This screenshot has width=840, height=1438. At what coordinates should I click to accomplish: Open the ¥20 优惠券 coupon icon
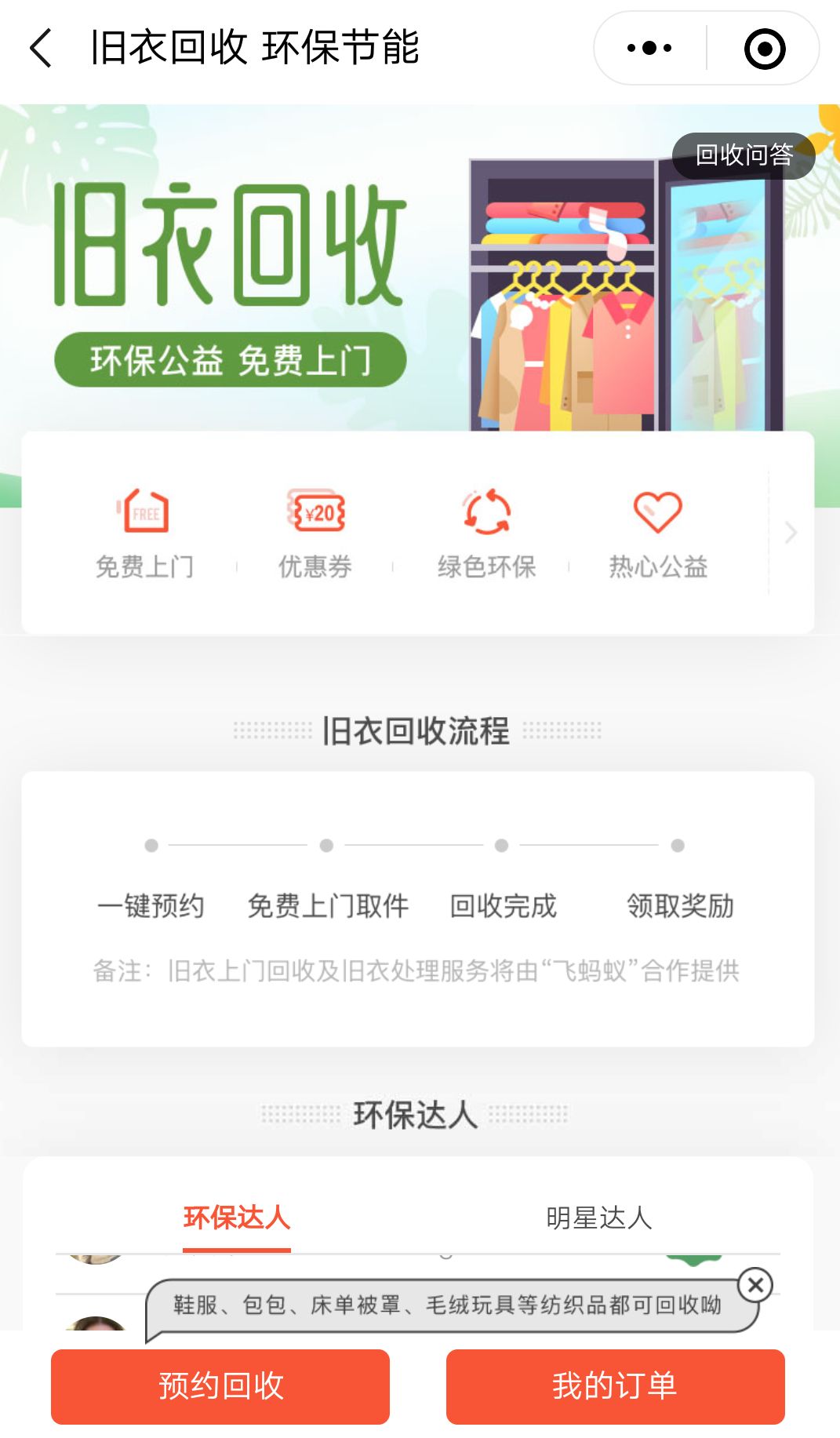316,514
